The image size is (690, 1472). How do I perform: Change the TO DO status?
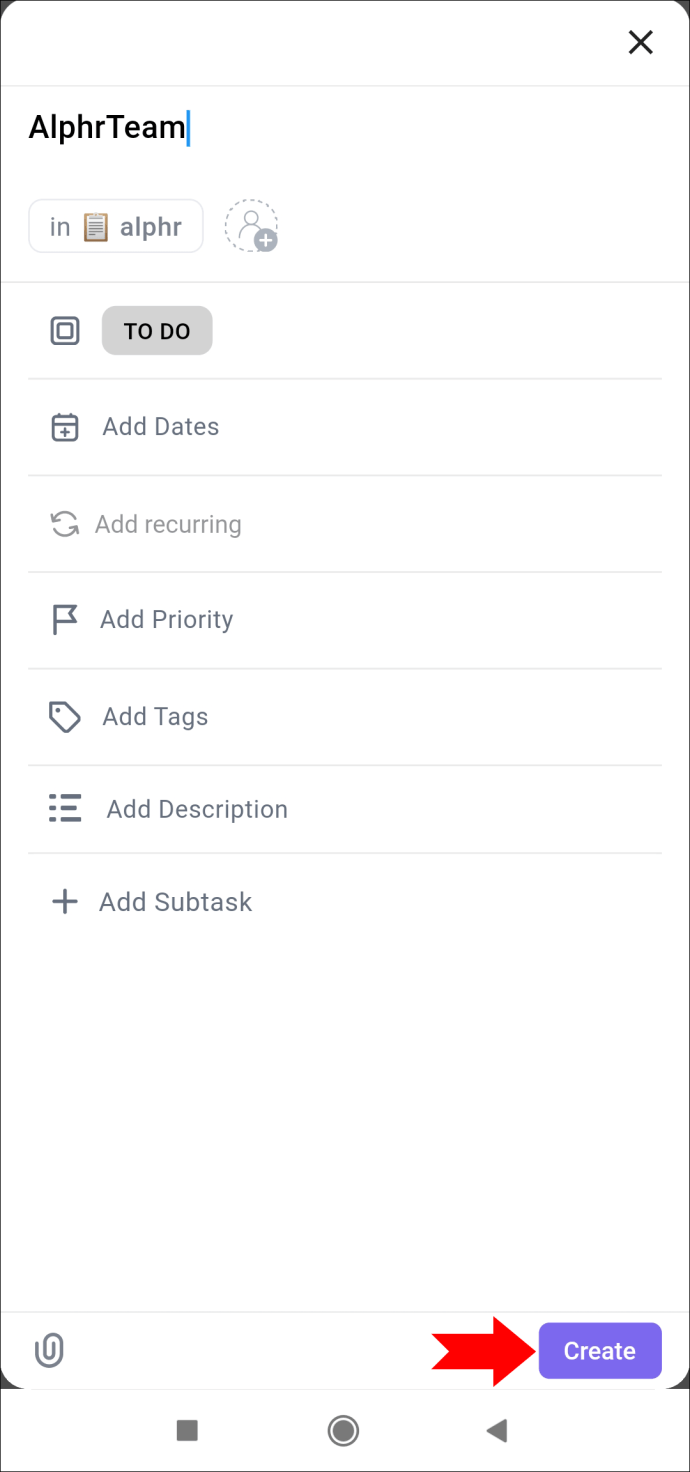[x=157, y=331]
